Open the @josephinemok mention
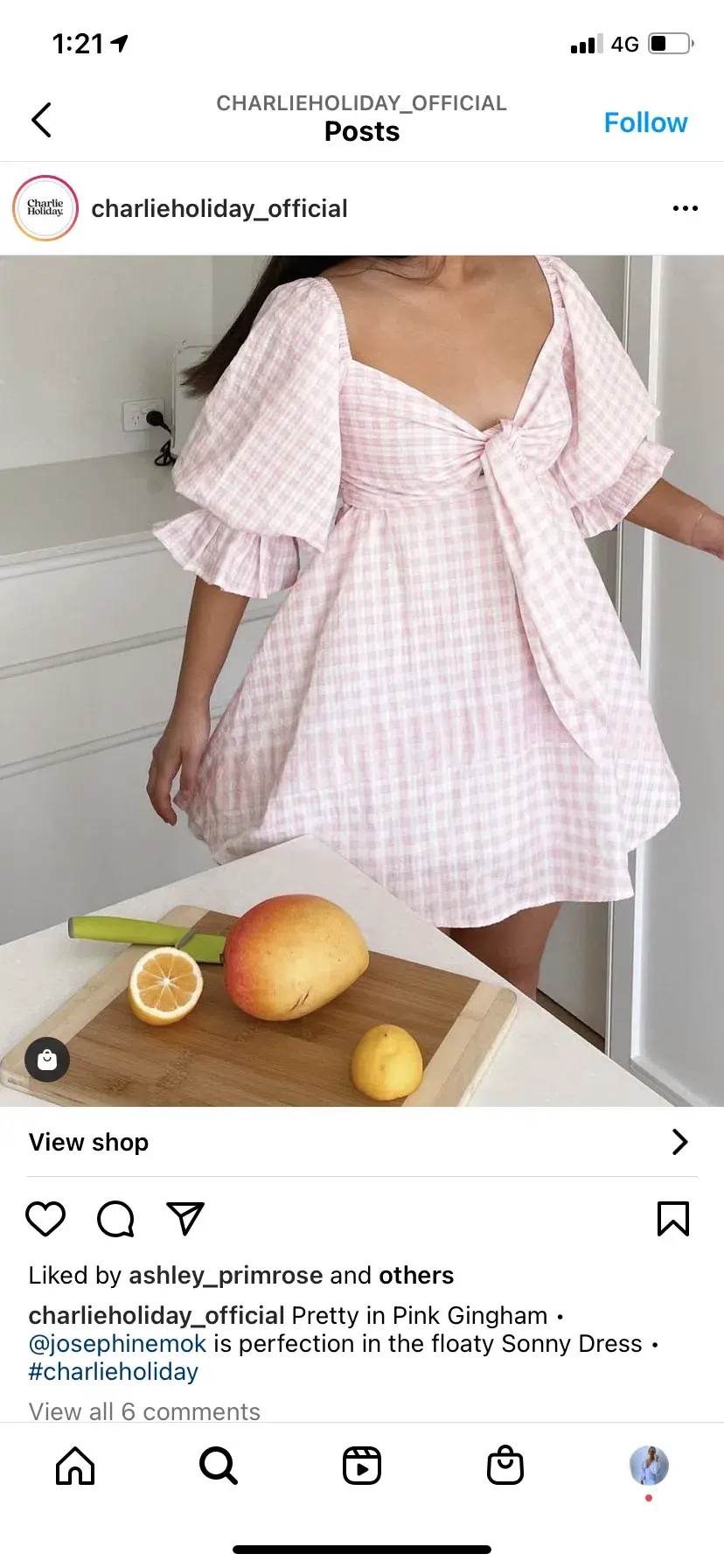 117,1343
